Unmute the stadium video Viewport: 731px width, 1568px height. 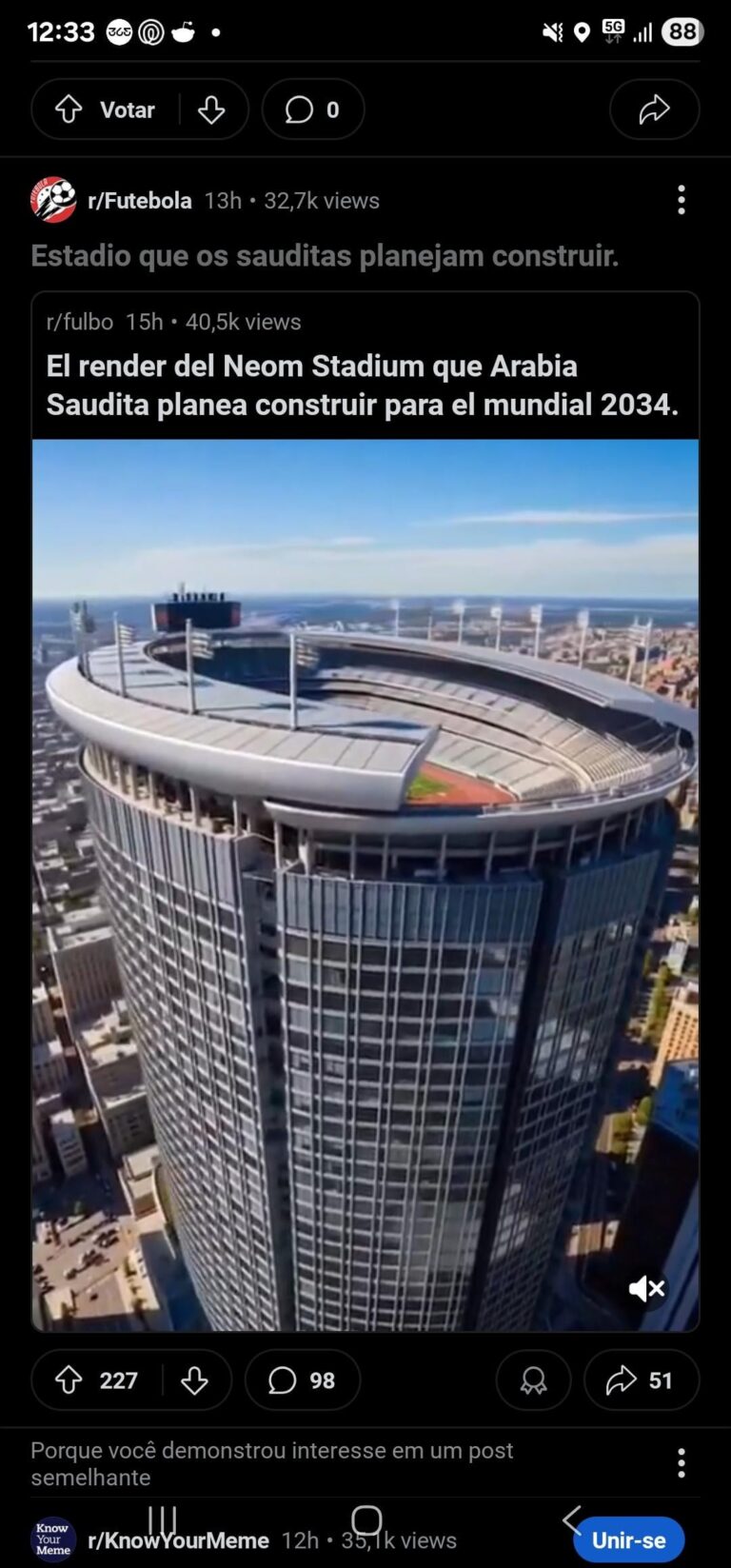(x=646, y=1288)
